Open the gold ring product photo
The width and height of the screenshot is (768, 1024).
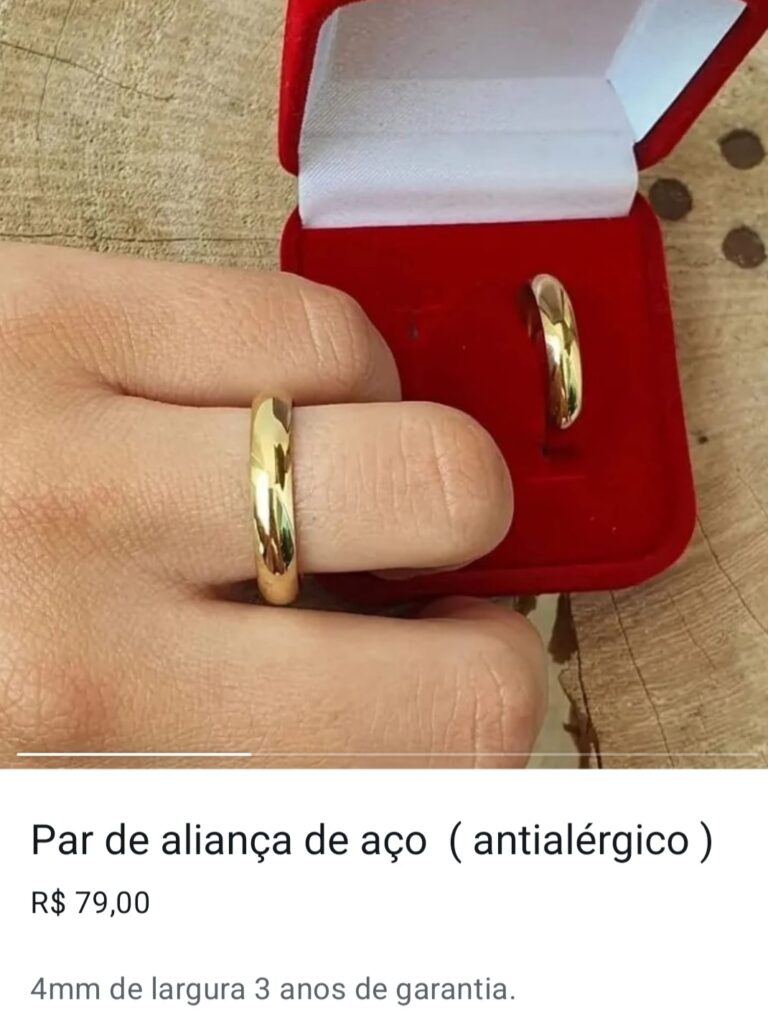(384, 380)
